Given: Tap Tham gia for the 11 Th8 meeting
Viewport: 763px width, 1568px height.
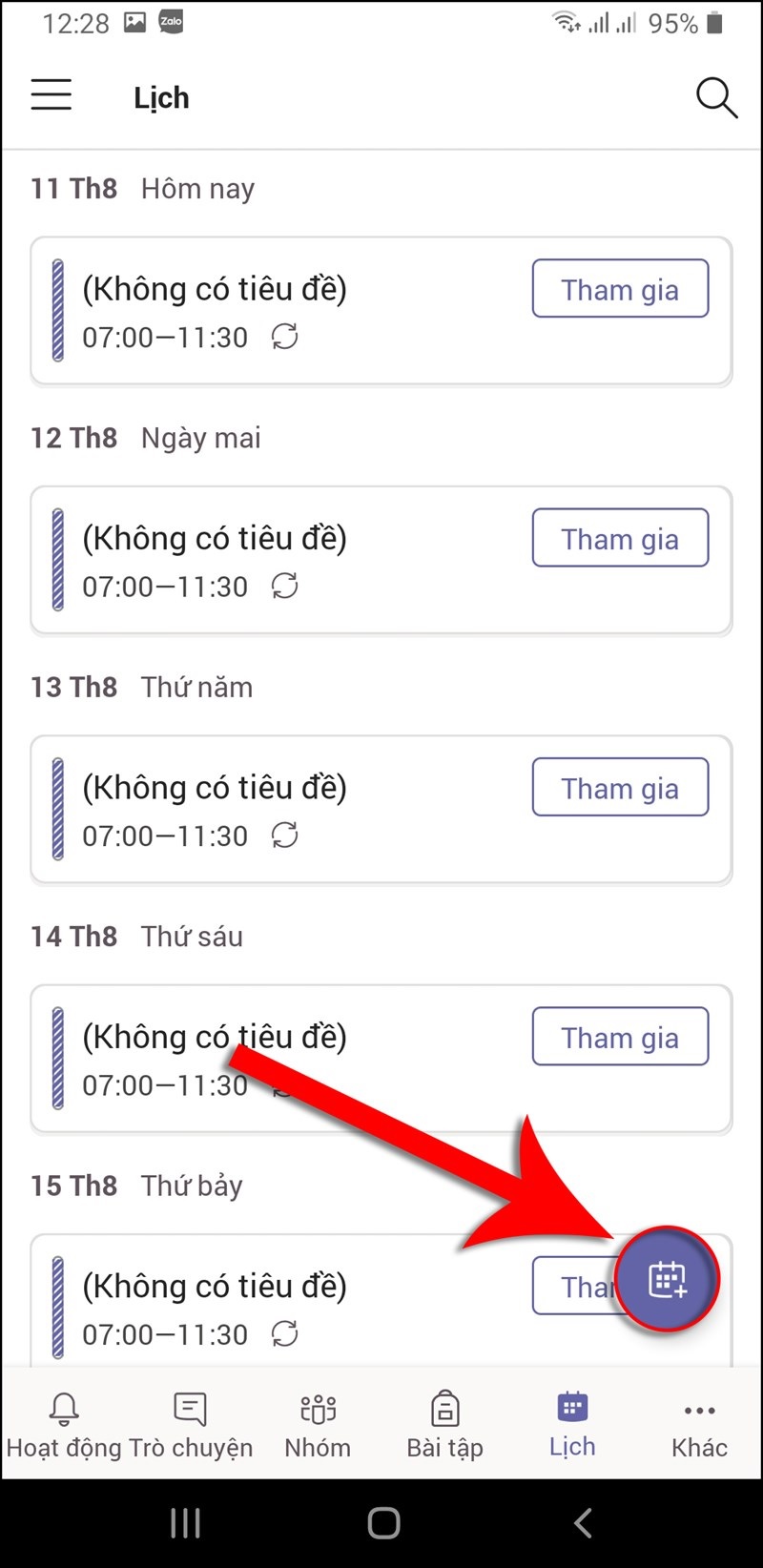Looking at the screenshot, I should [620, 289].
